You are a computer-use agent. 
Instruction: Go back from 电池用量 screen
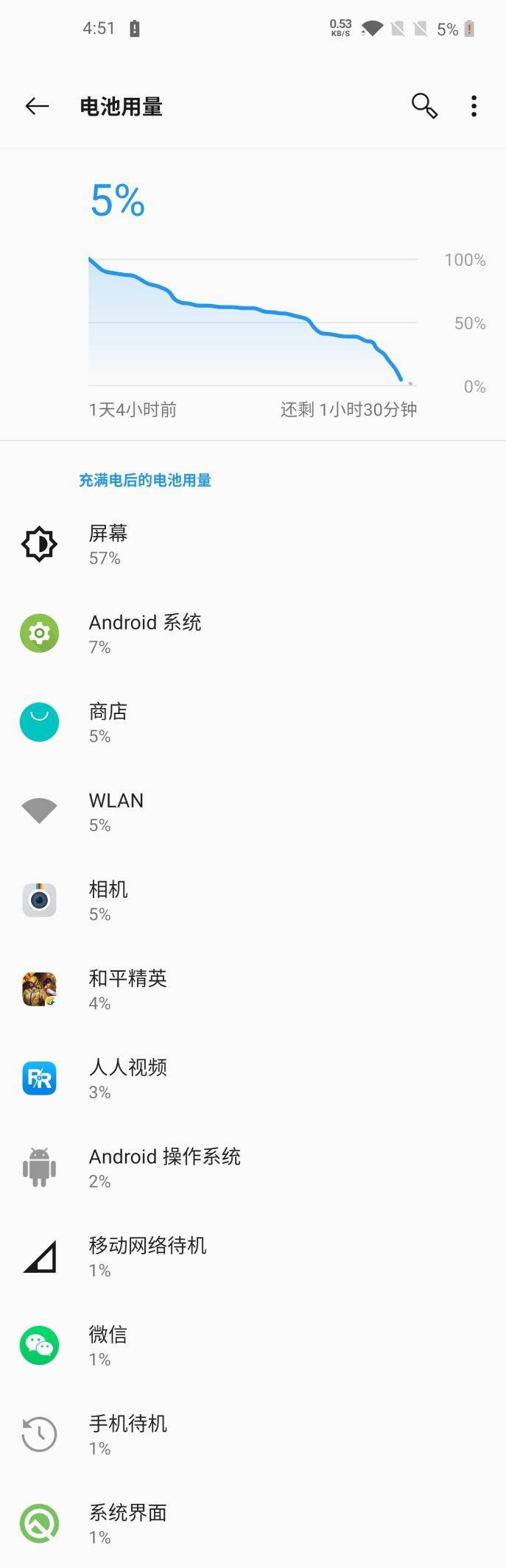[x=37, y=107]
